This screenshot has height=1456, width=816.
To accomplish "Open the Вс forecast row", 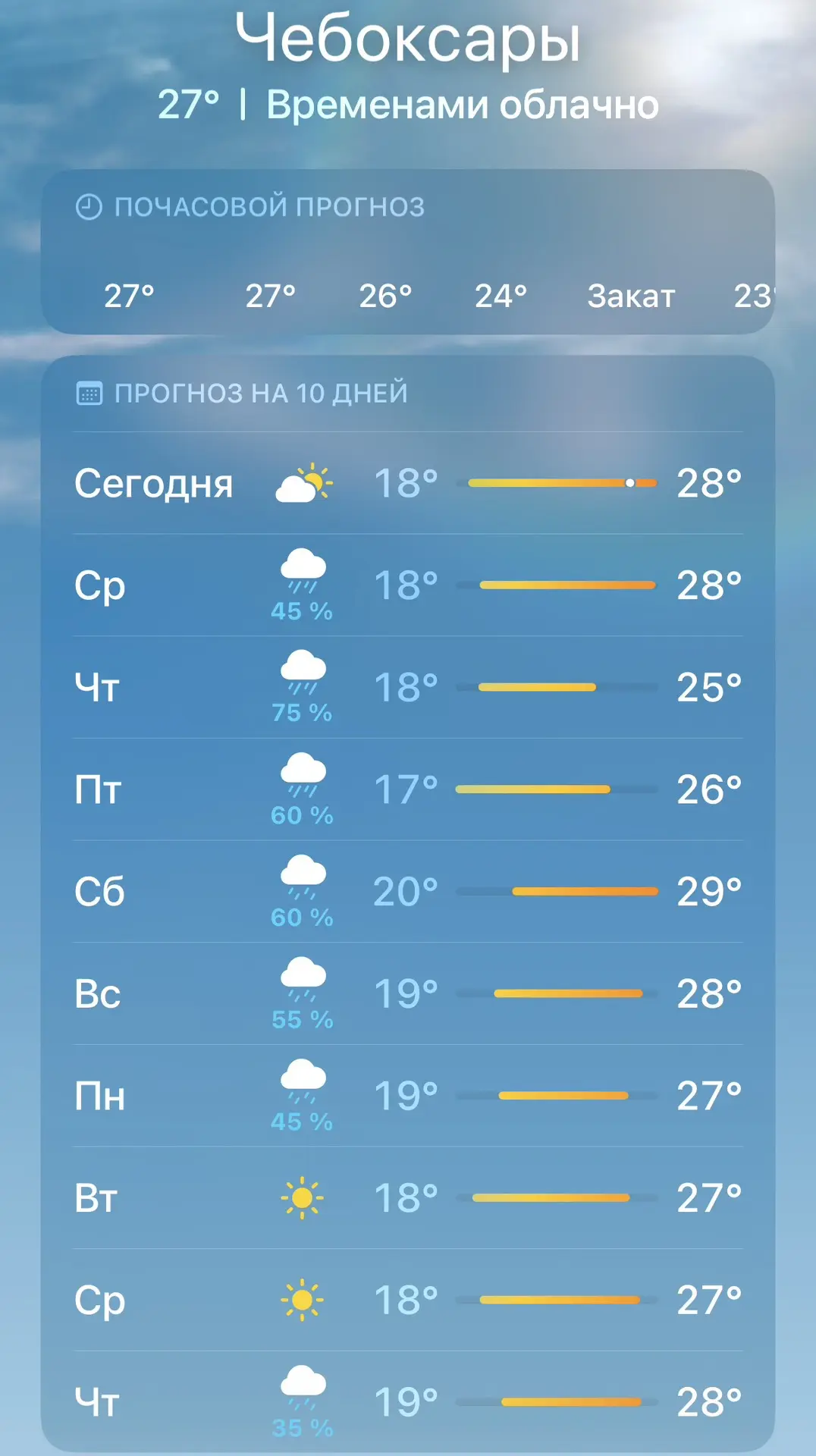I will tap(408, 994).
